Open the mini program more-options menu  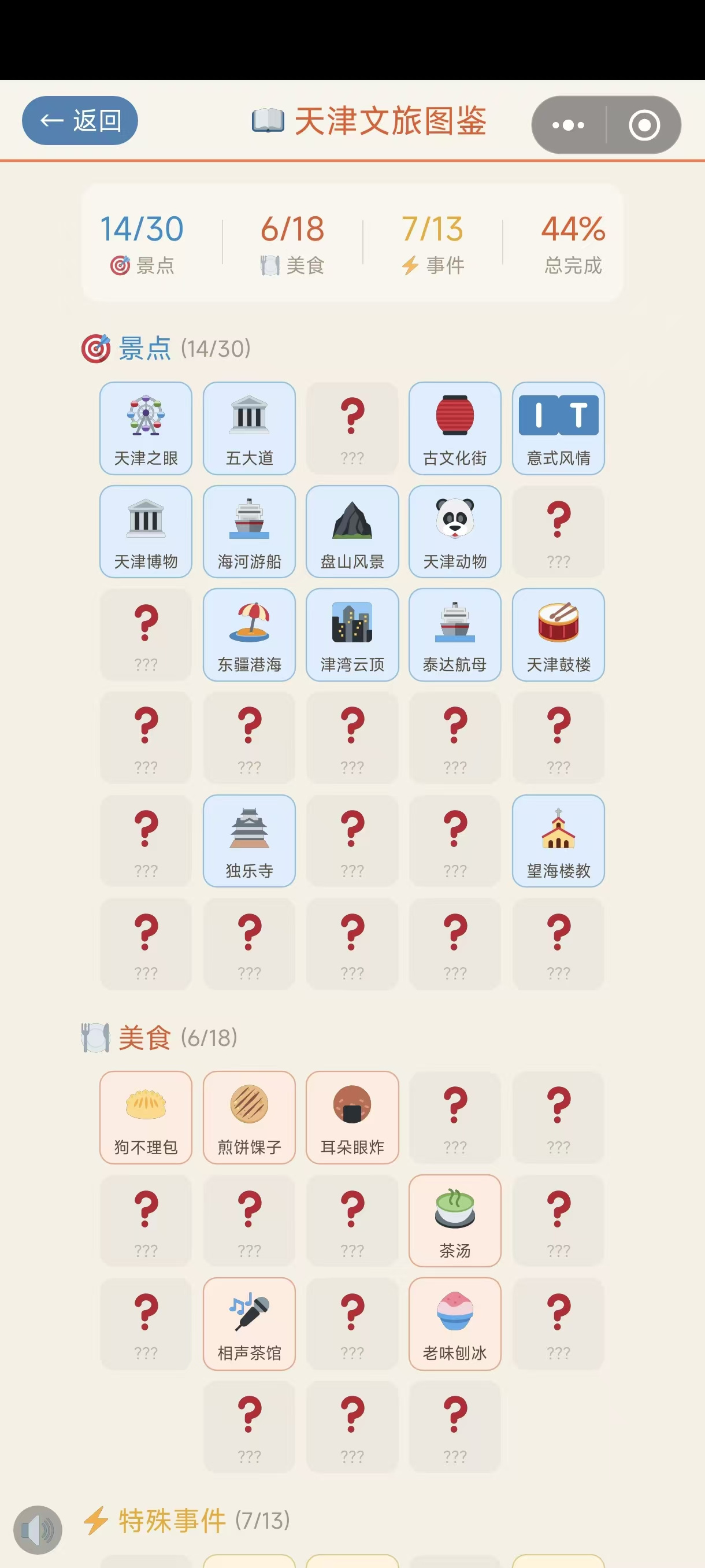pos(568,125)
